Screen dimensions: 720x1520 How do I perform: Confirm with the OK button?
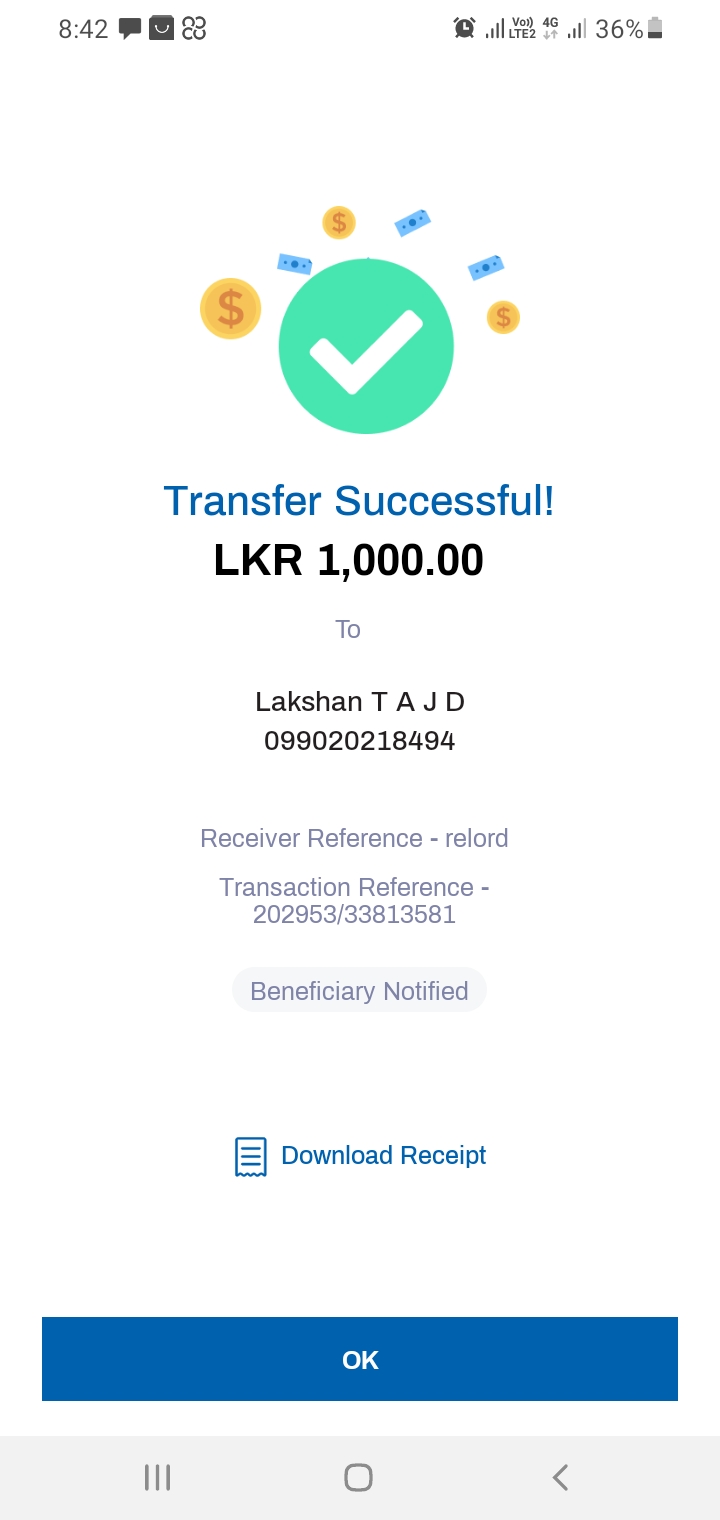360,1359
